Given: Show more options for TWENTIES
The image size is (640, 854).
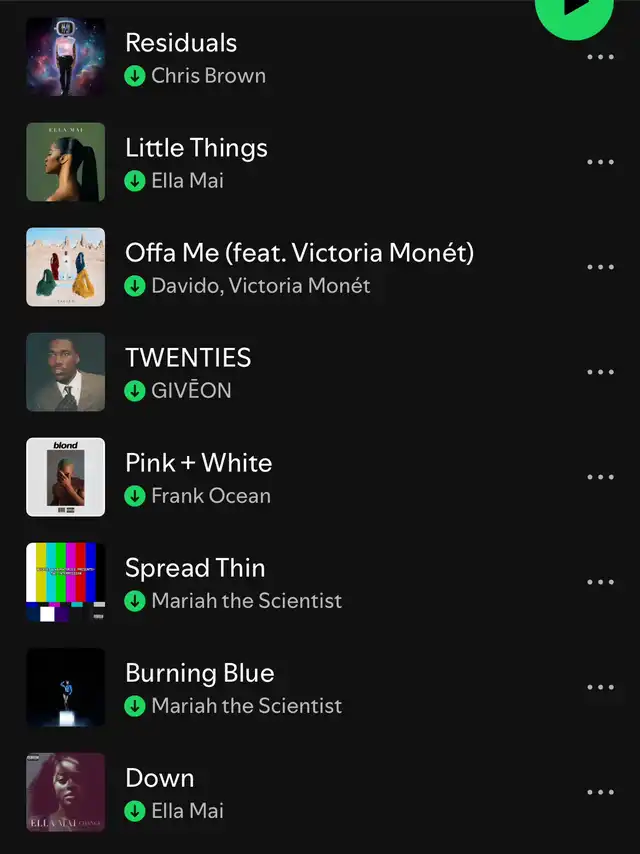Looking at the screenshot, I should coord(600,372).
